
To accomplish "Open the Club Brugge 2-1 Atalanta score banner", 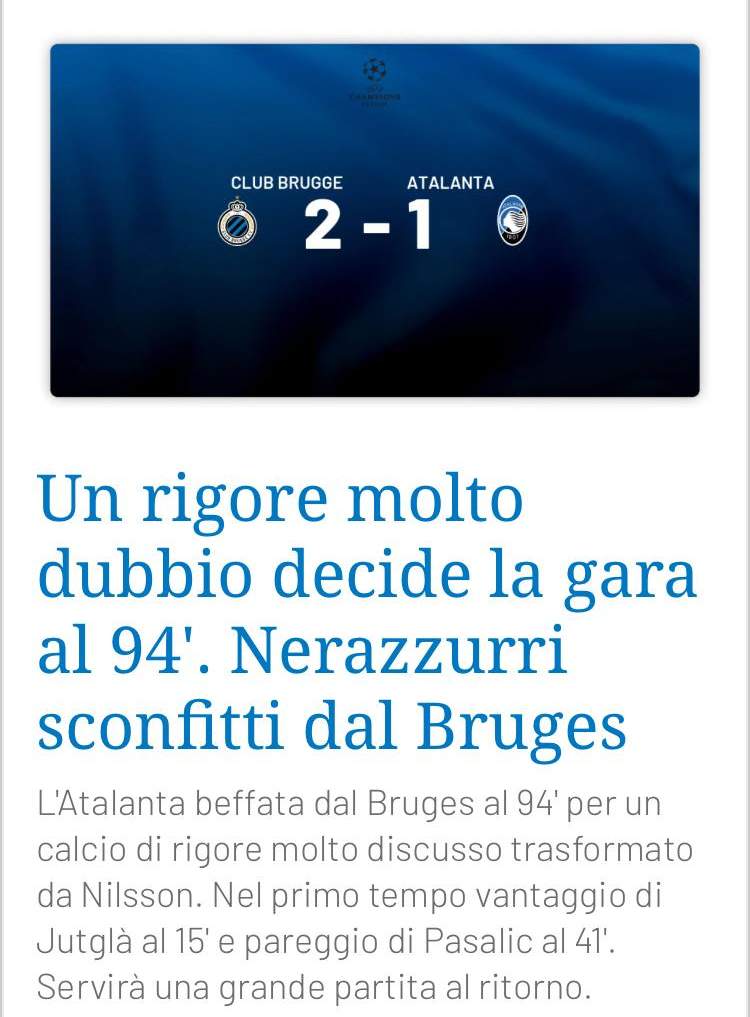I will click(x=375, y=220).
